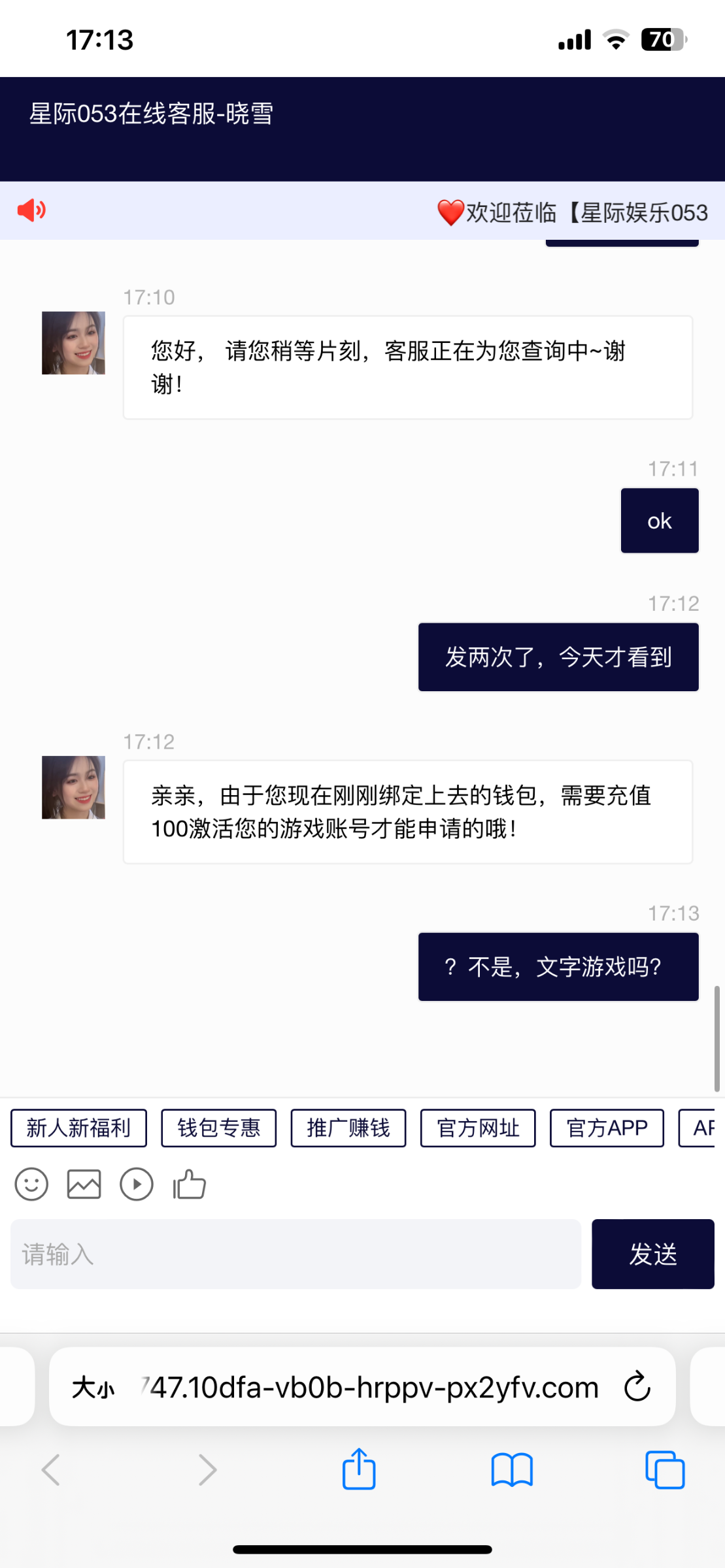Screen dimensions: 725x1568
Task: Tap the 发送 send button
Action: pos(652,1254)
